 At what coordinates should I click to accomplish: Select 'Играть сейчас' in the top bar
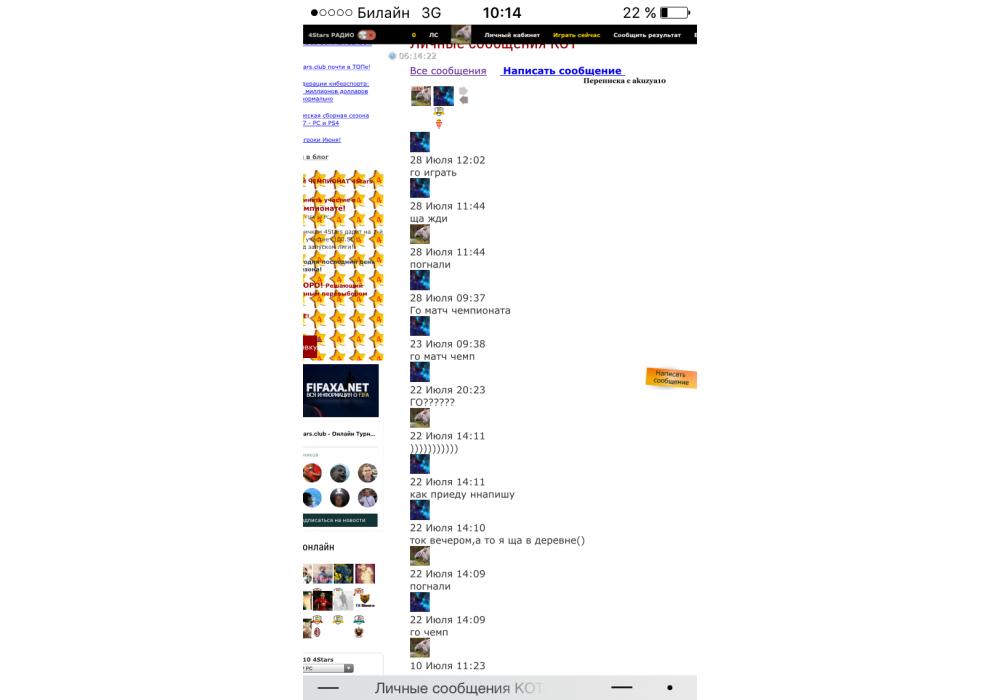(576, 35)
